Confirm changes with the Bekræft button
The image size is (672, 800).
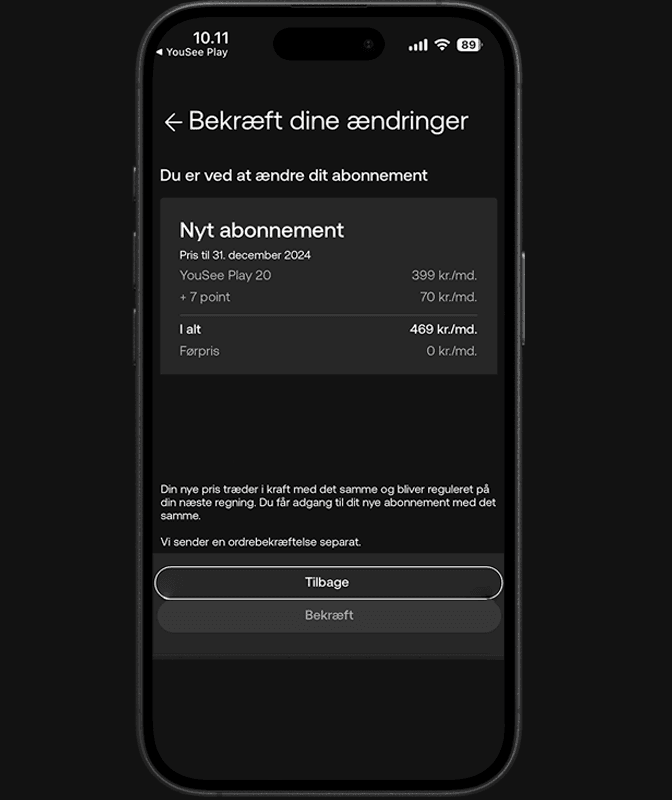[x=328, y=616]
